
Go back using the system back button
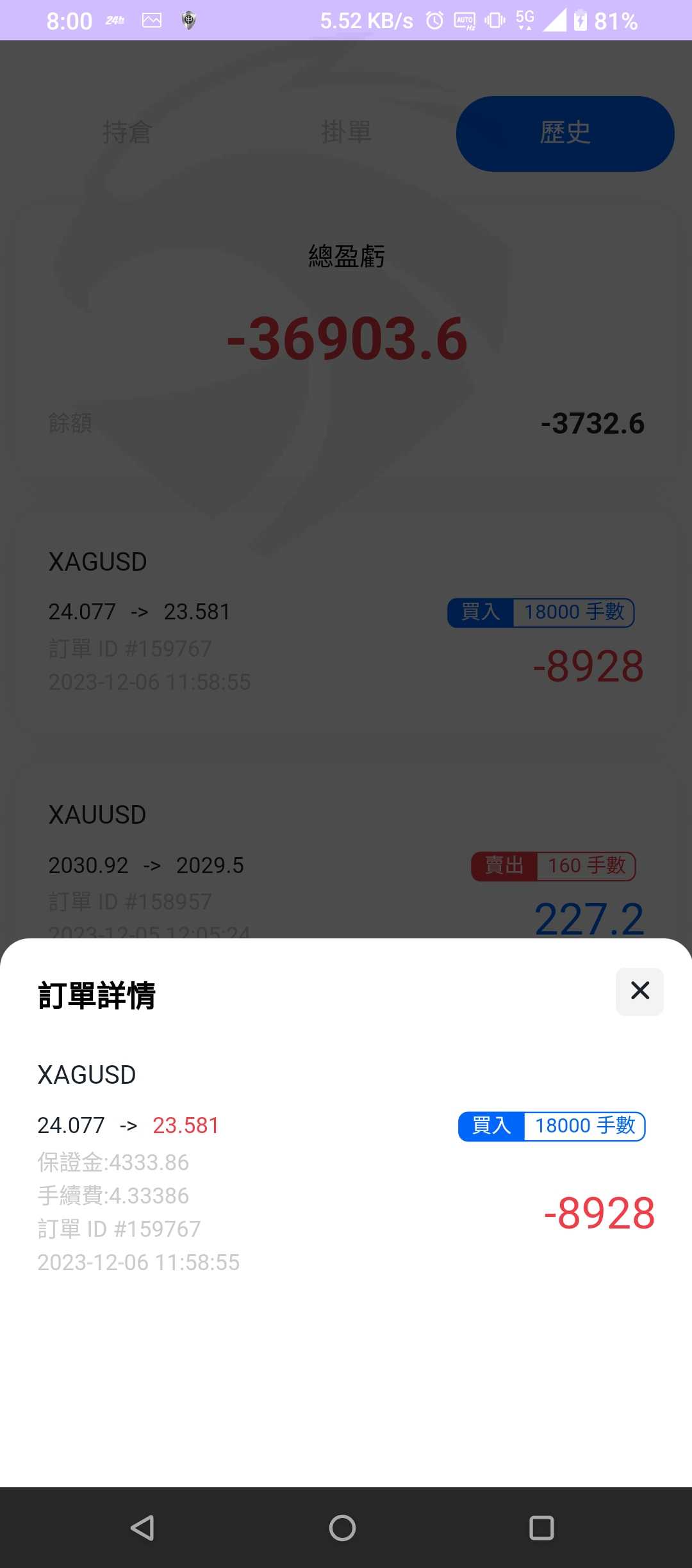pyautogui.click(x=142, y=1528)
